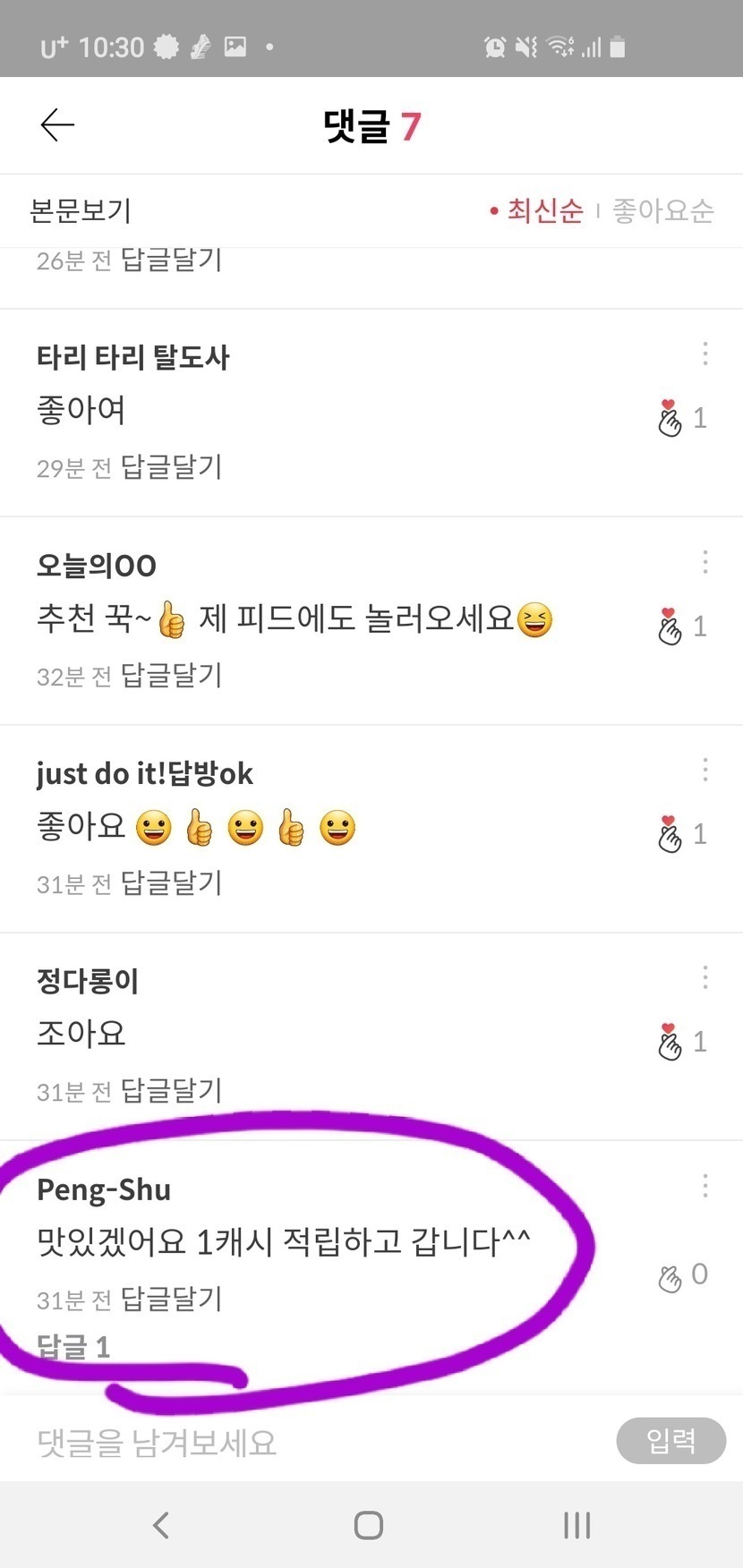Like 오늘의OO's comment
The height and width of the screenshot is (1568, 743).
pos(670,626)
